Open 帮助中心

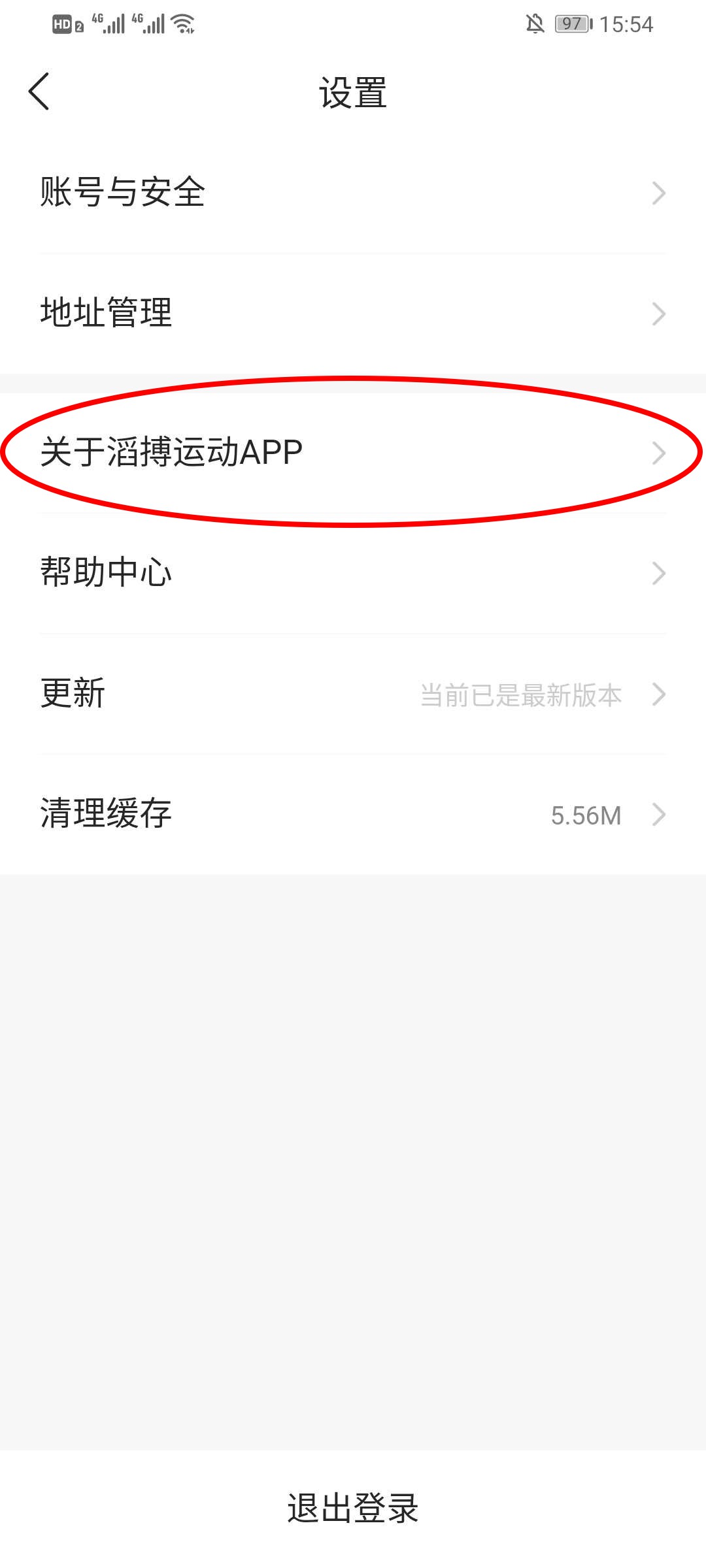pos(353,573)
